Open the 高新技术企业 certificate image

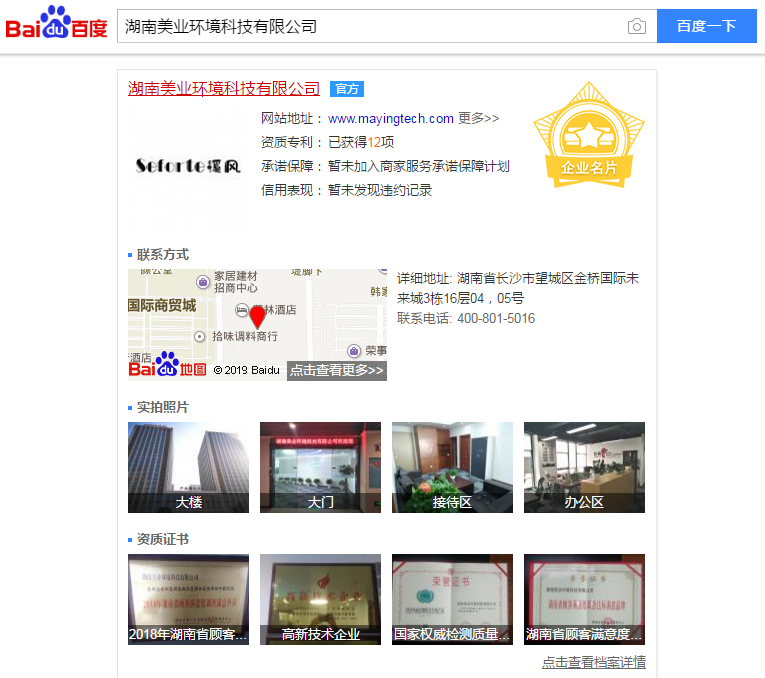320,599
